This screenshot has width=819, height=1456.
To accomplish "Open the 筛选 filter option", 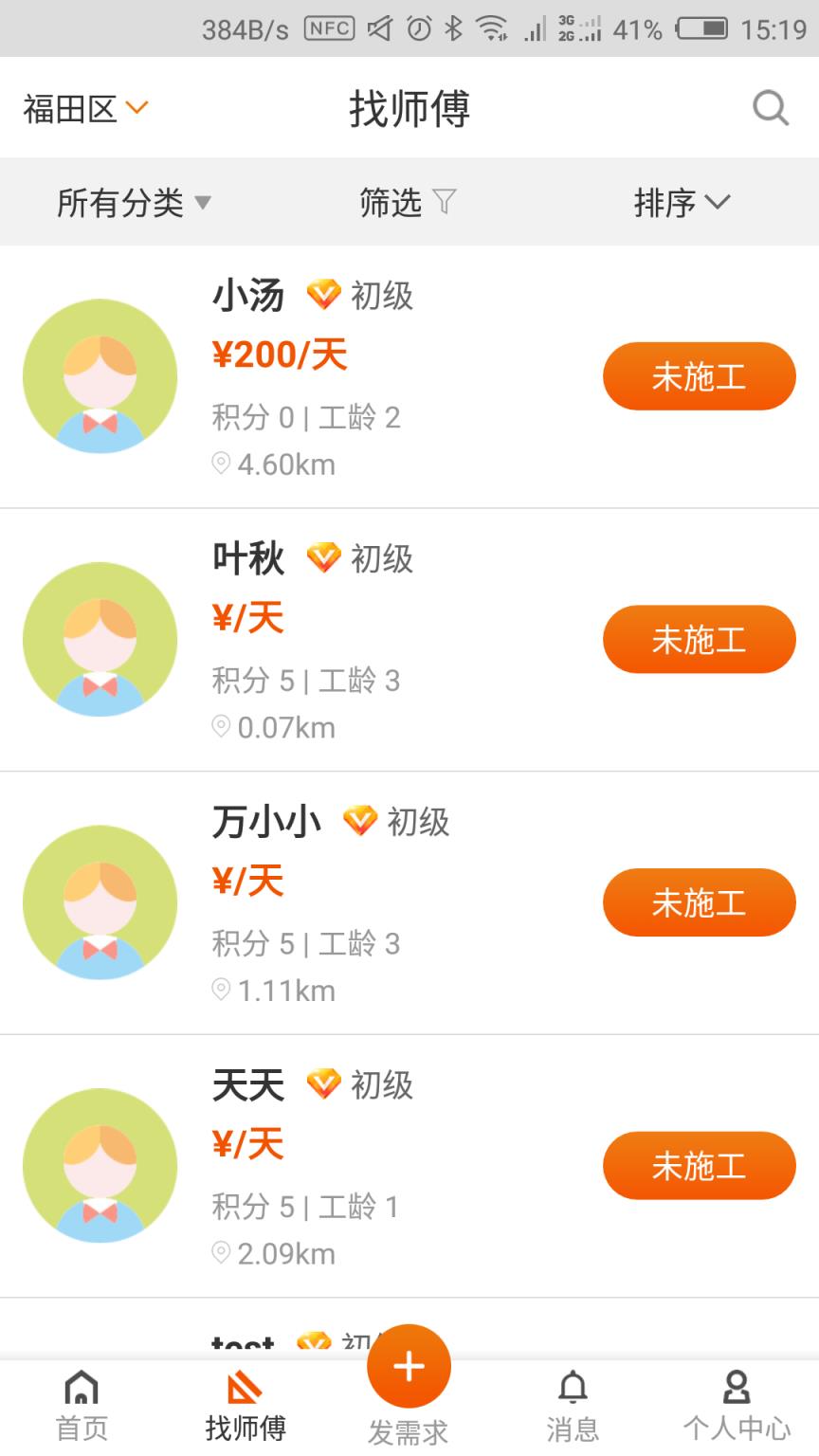I will [x=408, y=203].
